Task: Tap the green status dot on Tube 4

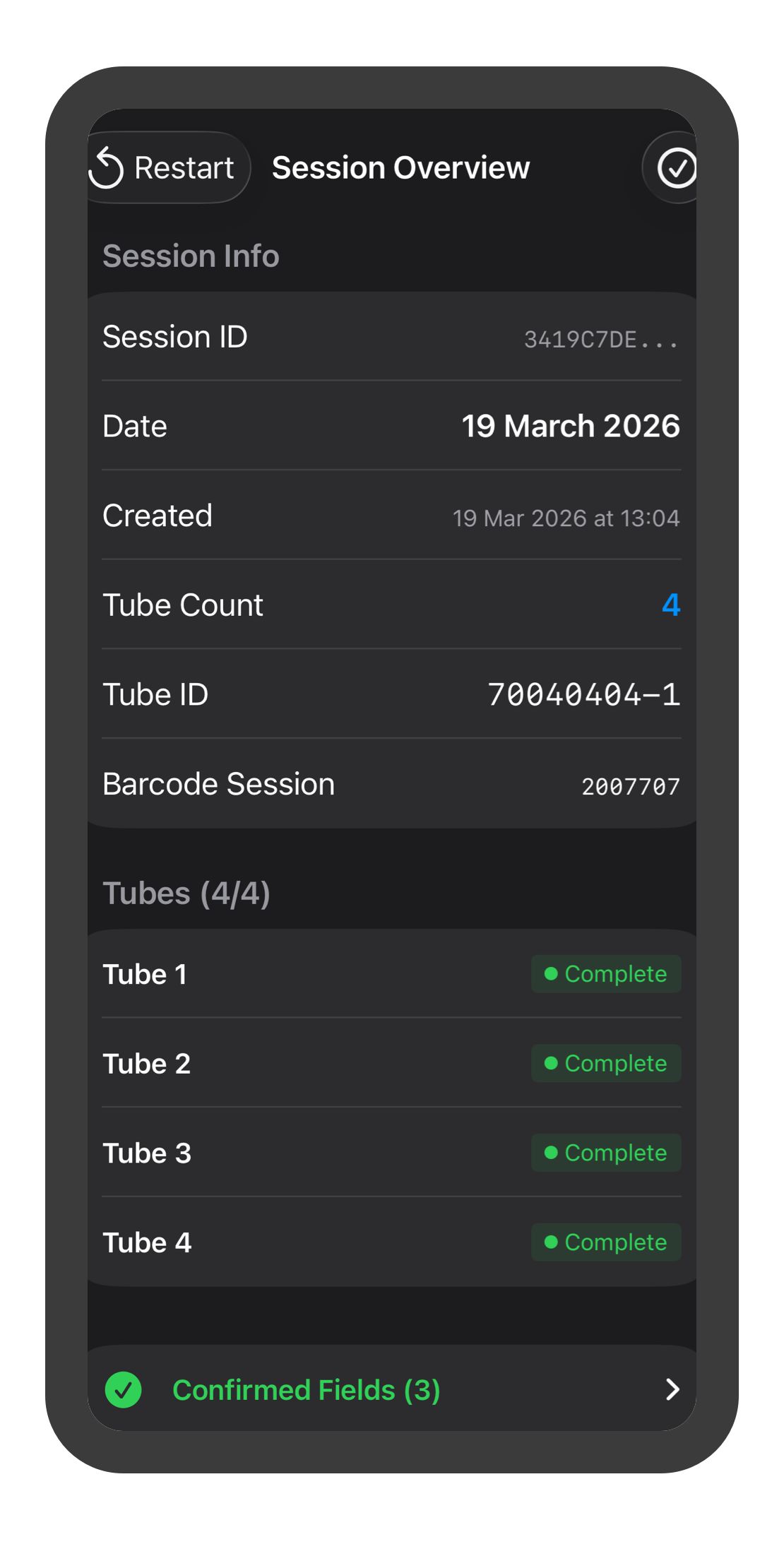Action: [x=552, y=1242]
